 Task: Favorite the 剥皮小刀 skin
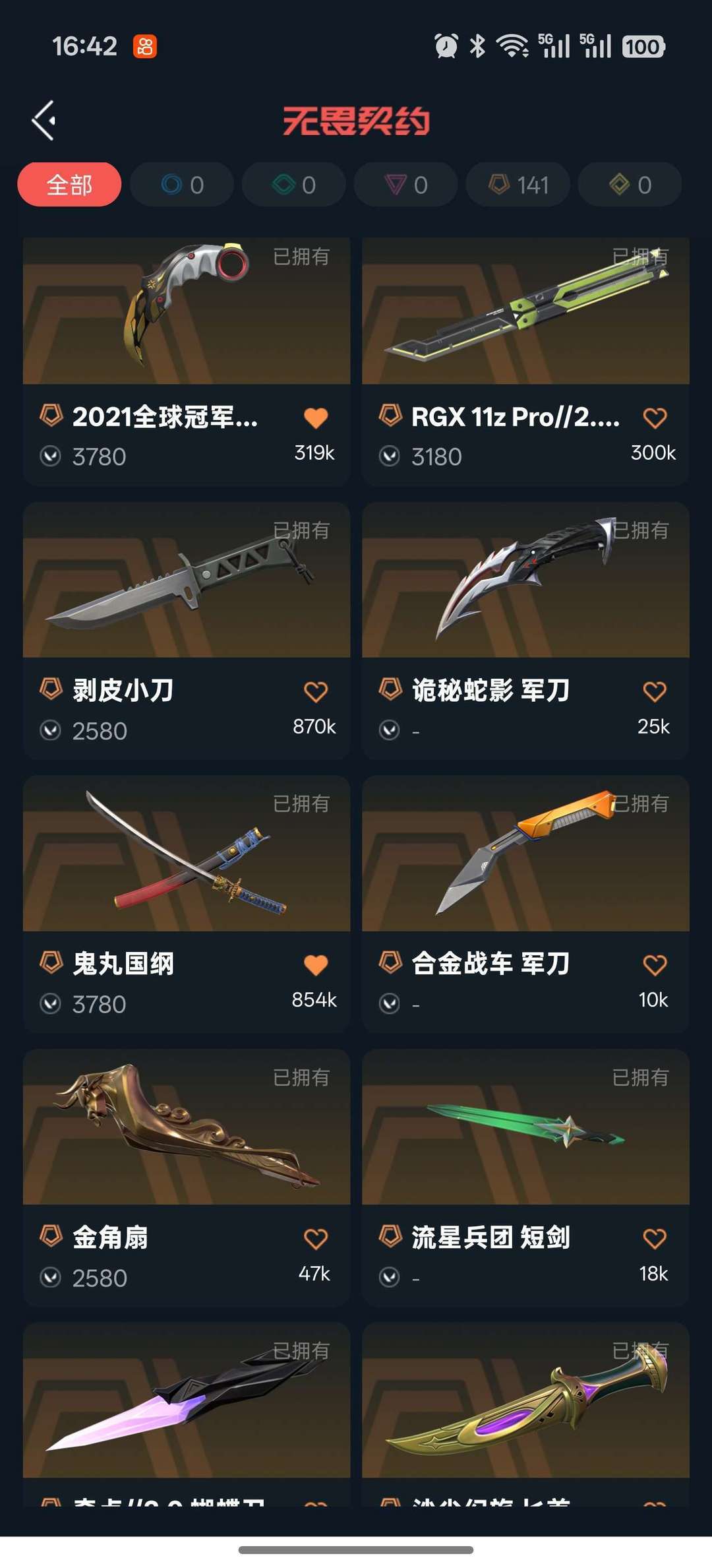(x=316, y=691)
